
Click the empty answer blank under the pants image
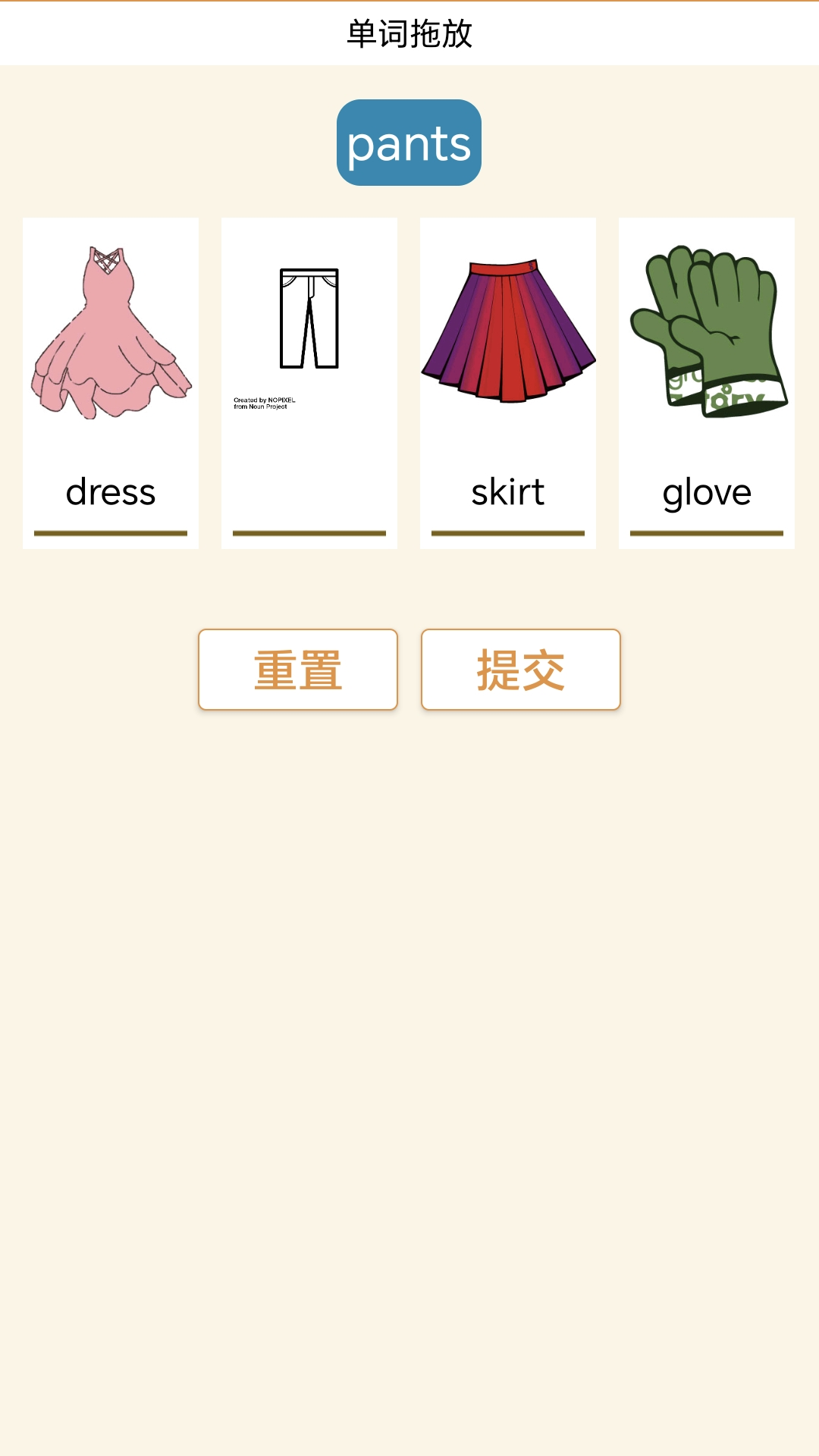[308, 531]
